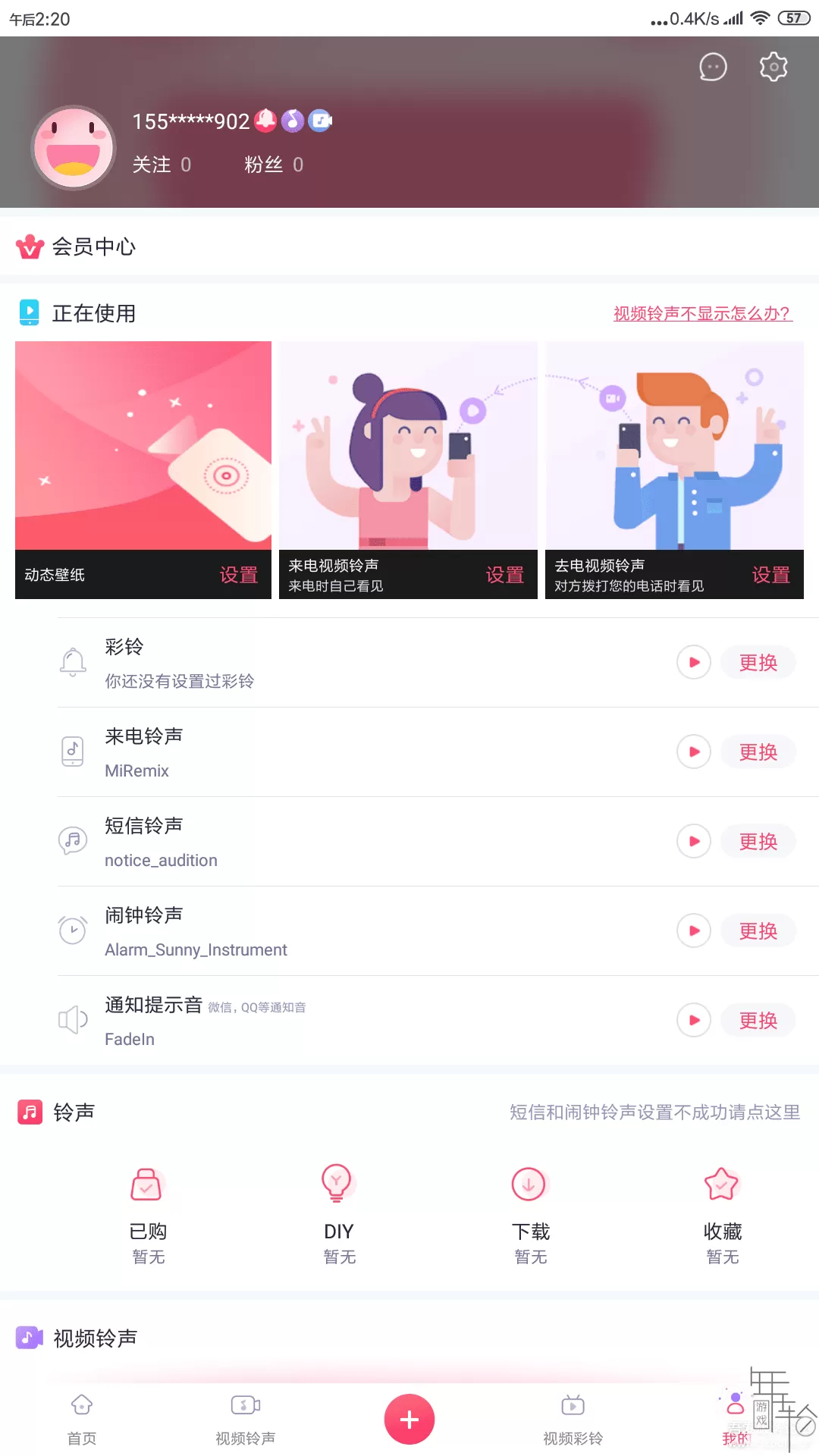
Task: Tap 更换 for 短信铃声
Action: [x=758, y=841]
